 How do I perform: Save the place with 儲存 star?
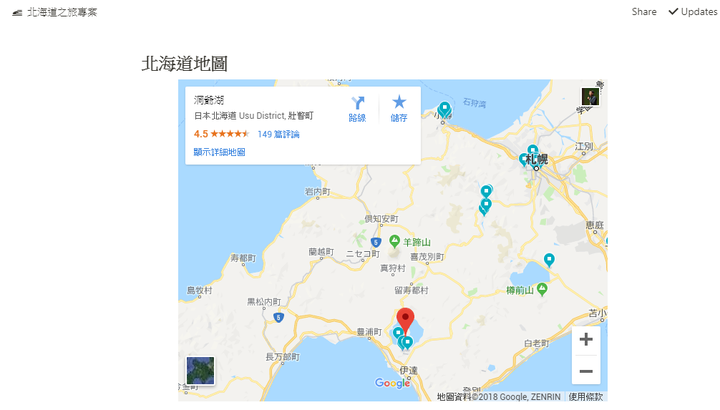[399, 108]
